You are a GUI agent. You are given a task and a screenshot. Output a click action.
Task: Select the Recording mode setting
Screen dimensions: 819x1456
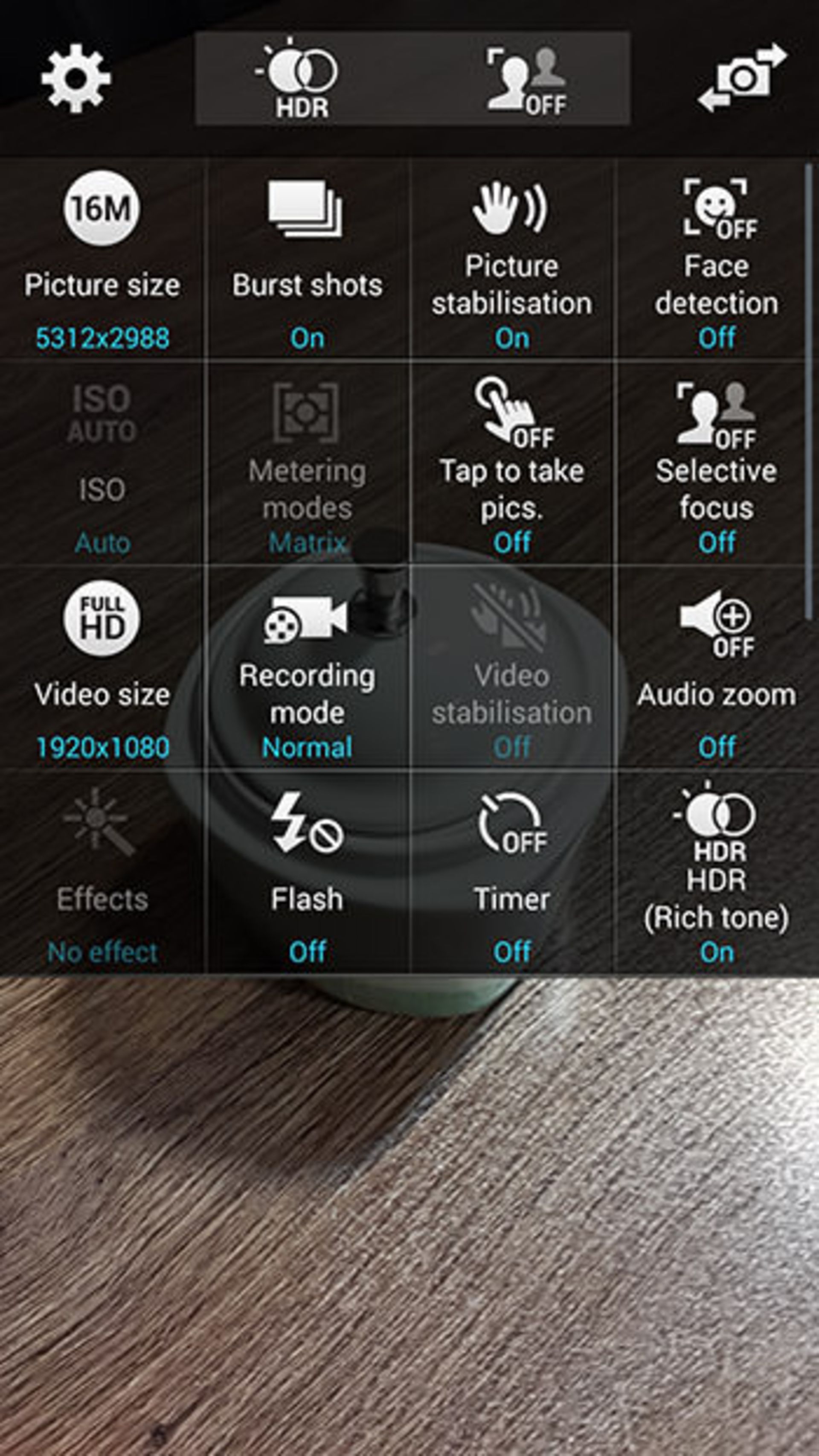[x=307, y=669]
